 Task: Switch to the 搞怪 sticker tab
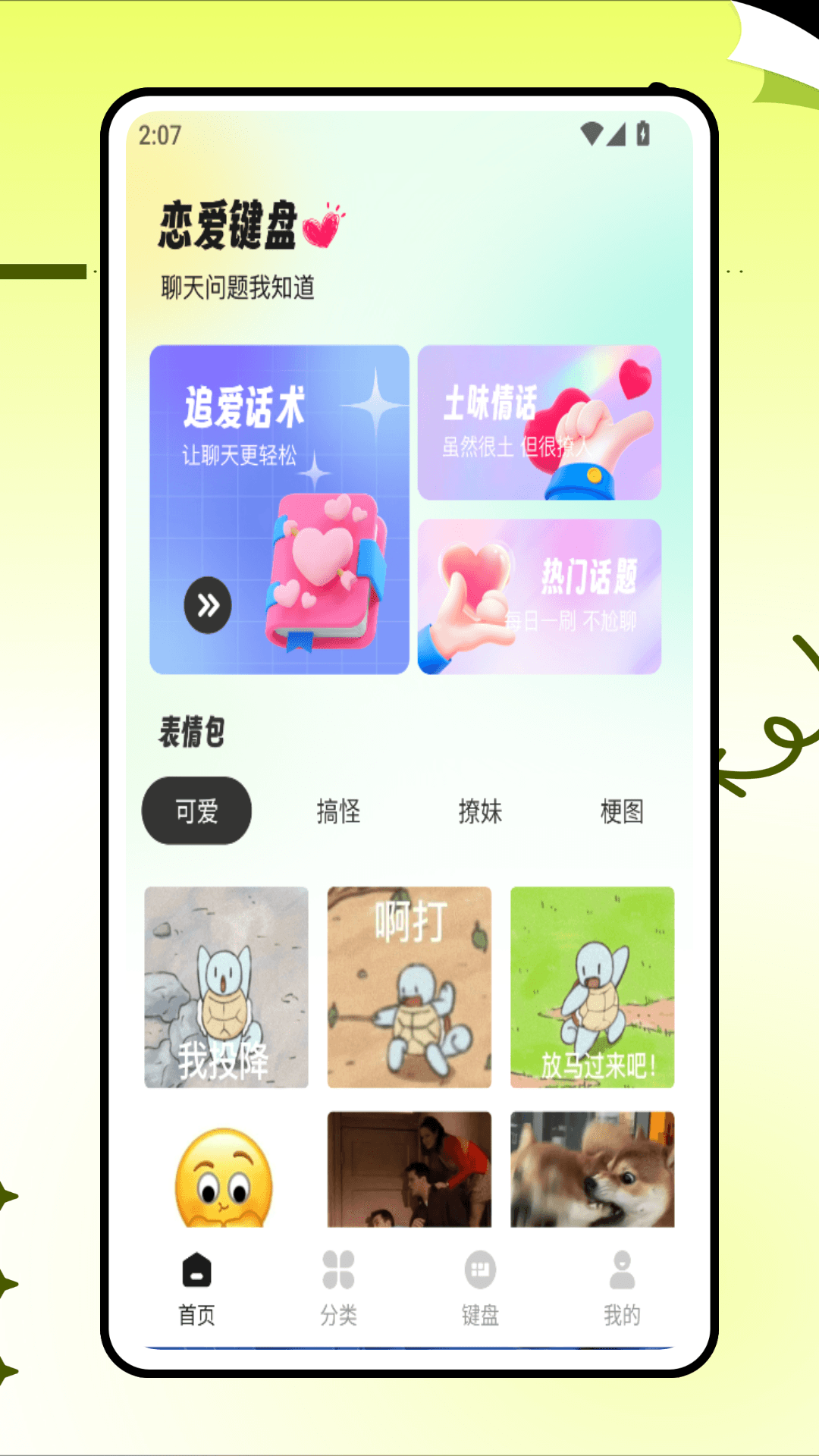pyautogui.click(x=339, y=811)
